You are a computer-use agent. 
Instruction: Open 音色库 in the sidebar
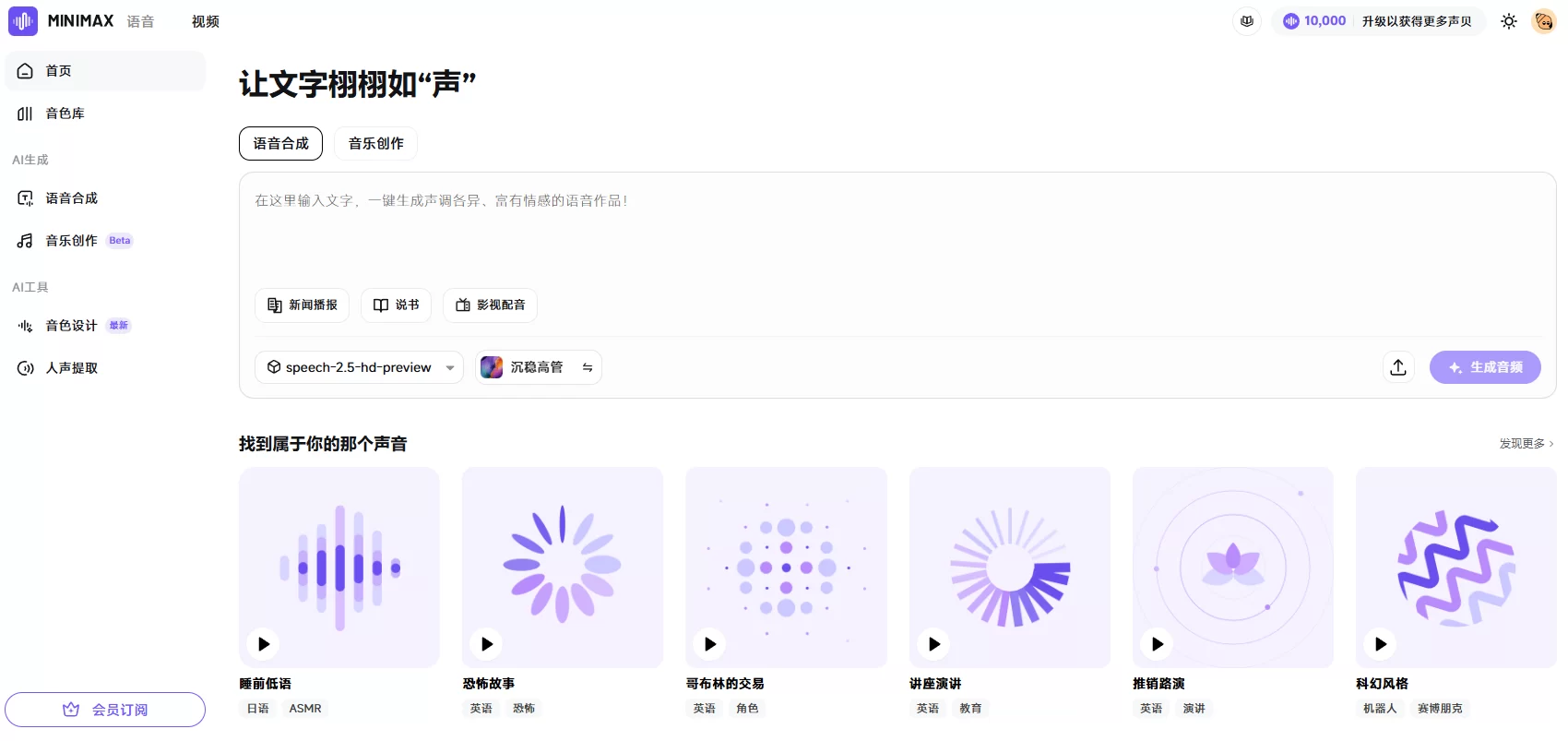65,114
